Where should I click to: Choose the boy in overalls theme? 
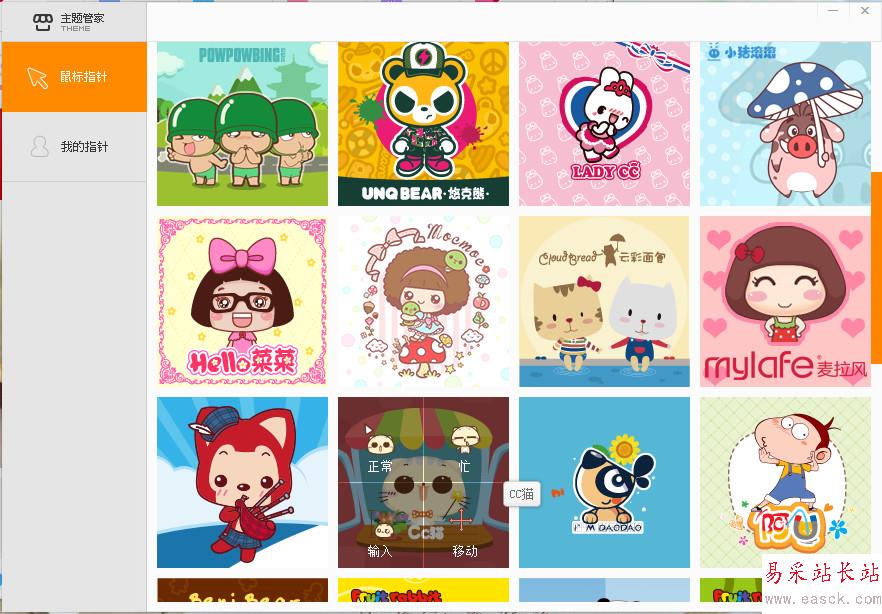pos(784,482)
